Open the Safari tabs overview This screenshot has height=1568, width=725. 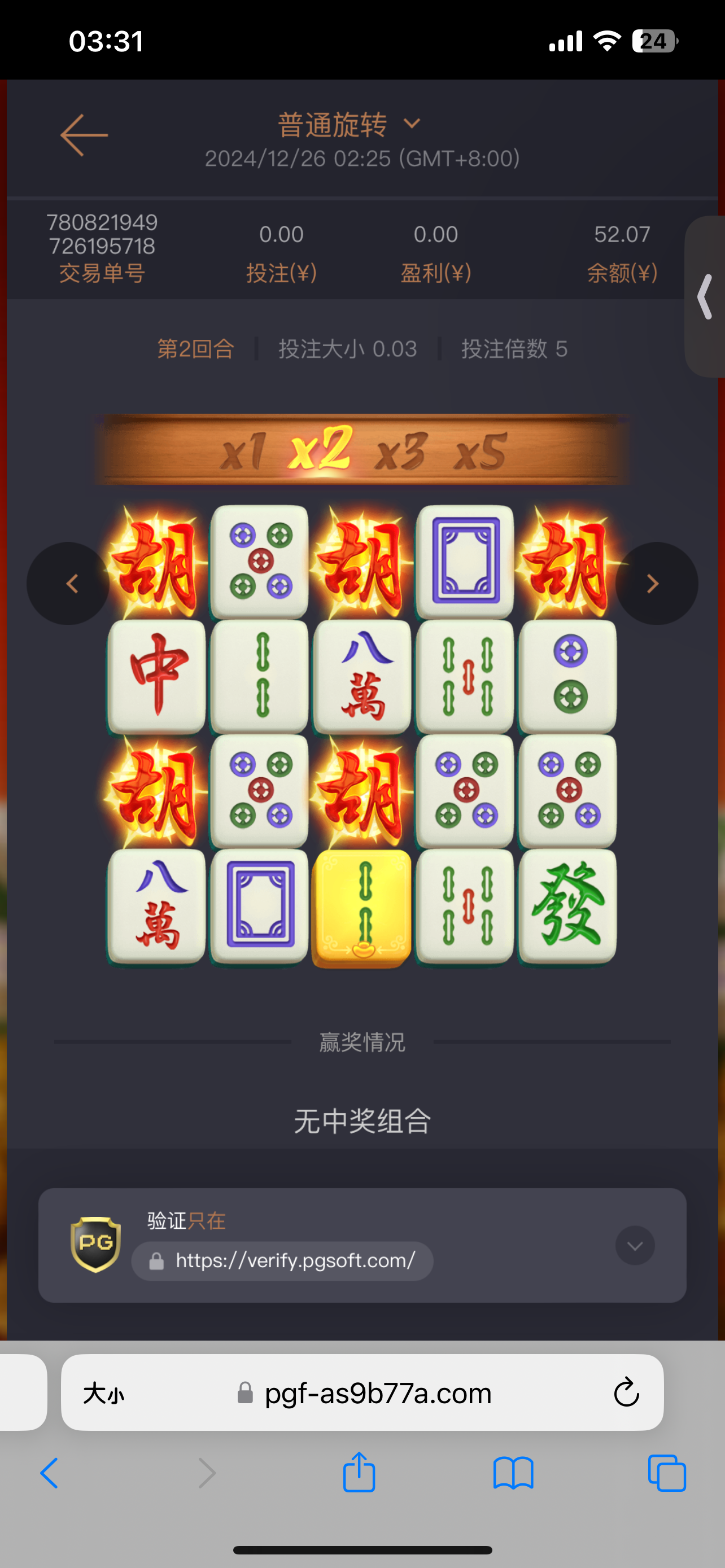667,1473
